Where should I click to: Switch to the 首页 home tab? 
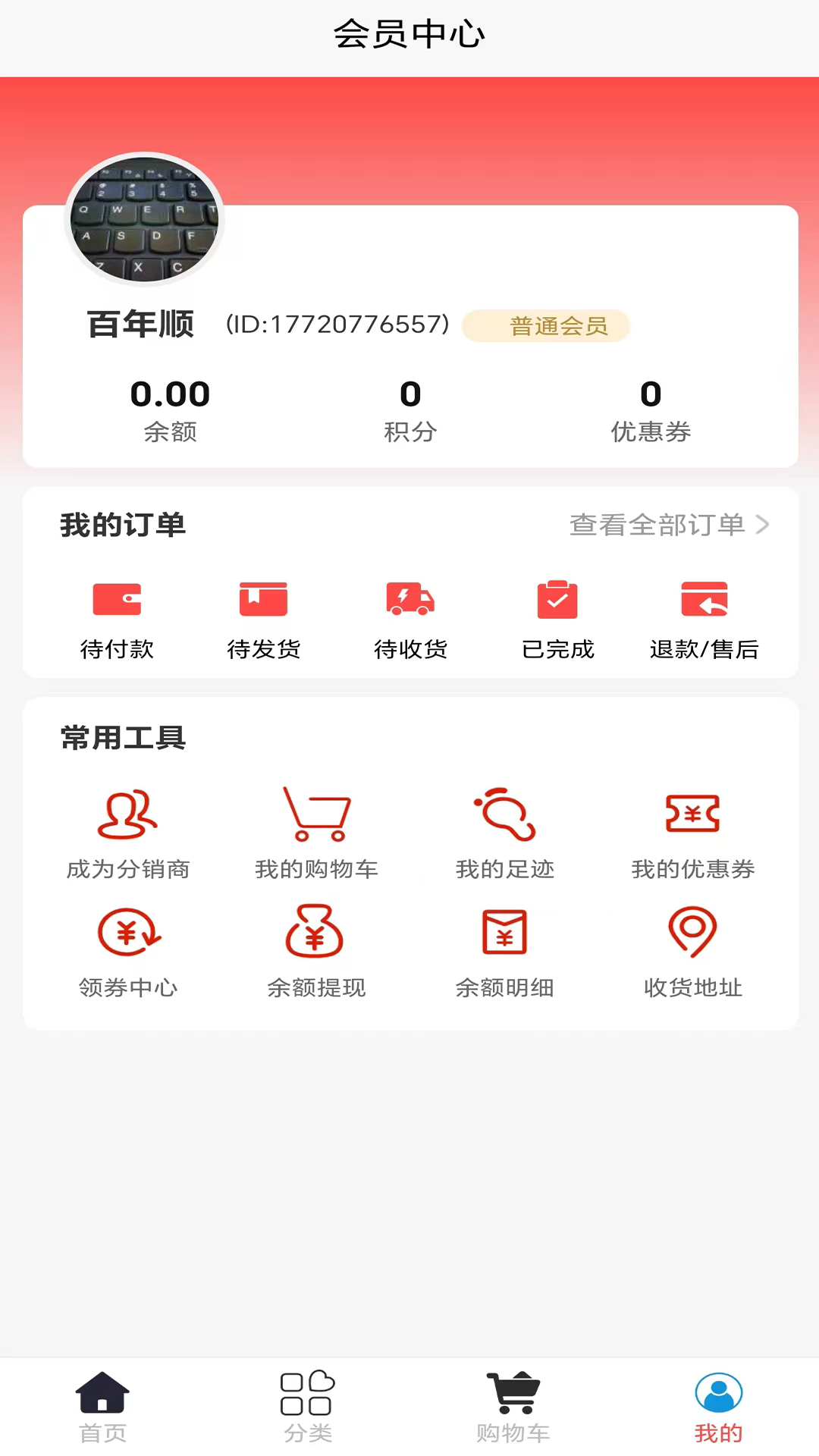(102, 1407)
